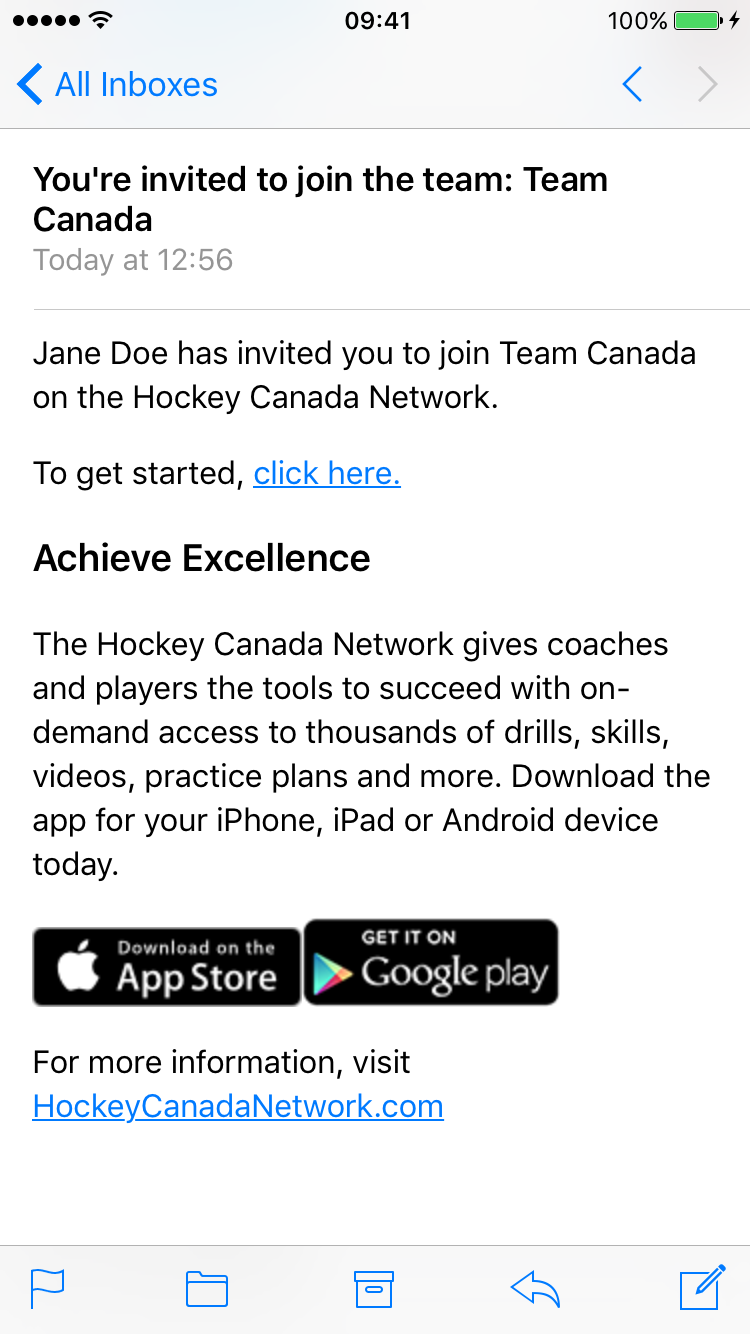Viewport: 750px width, 1334px height.
Task: Move this message to a folder
Action: pos(207,1288)
